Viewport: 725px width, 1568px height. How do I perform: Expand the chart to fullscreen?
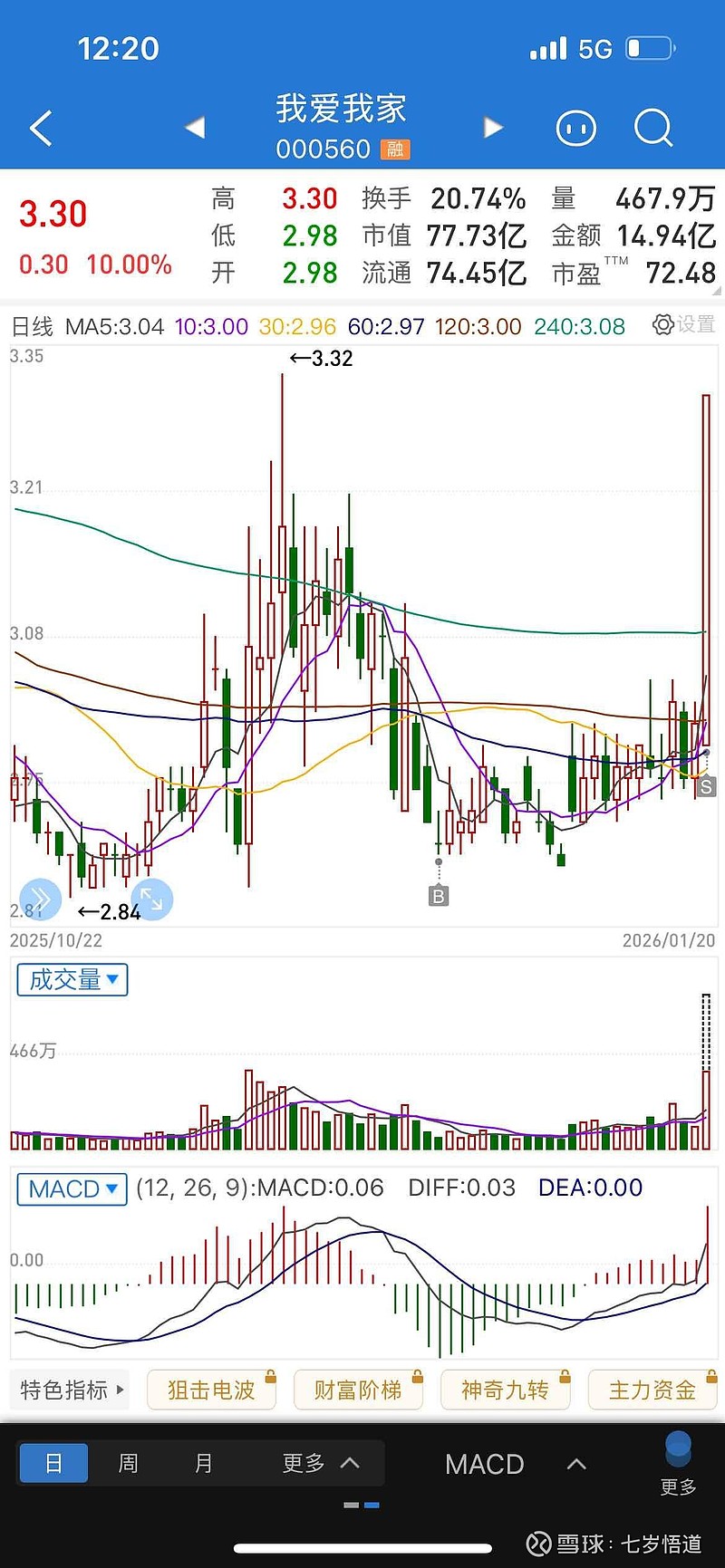[151, 899]
